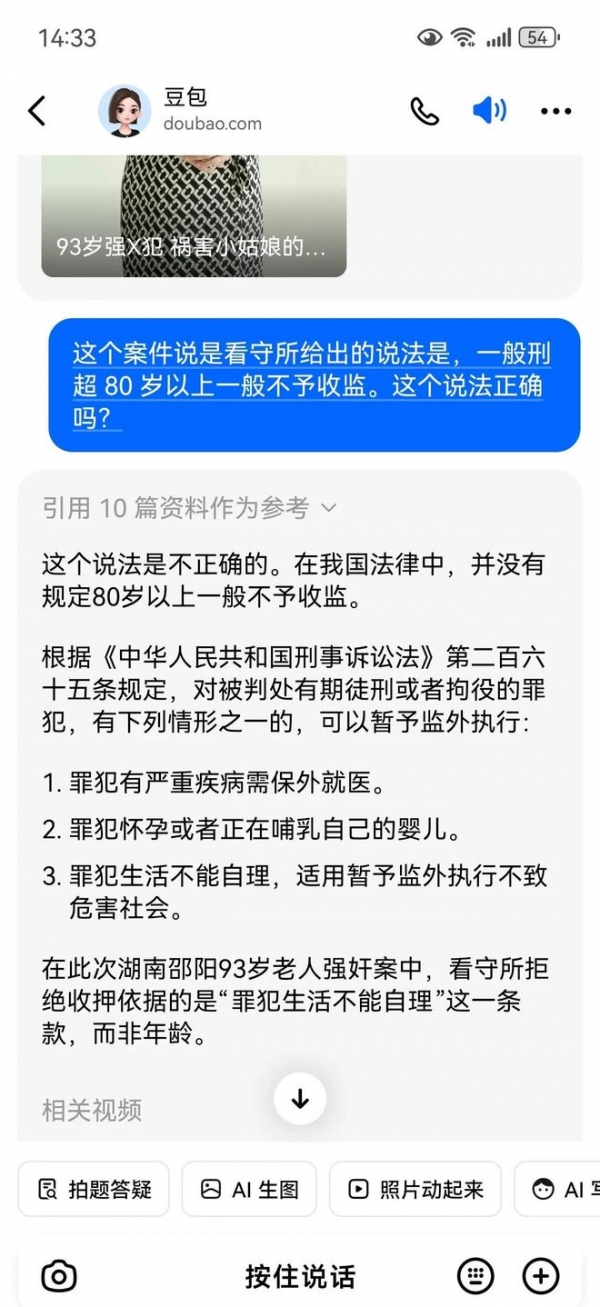This screenshot has width=600, height=1307.
Task: Switch to keyboard input
Action: (475, 1276)
